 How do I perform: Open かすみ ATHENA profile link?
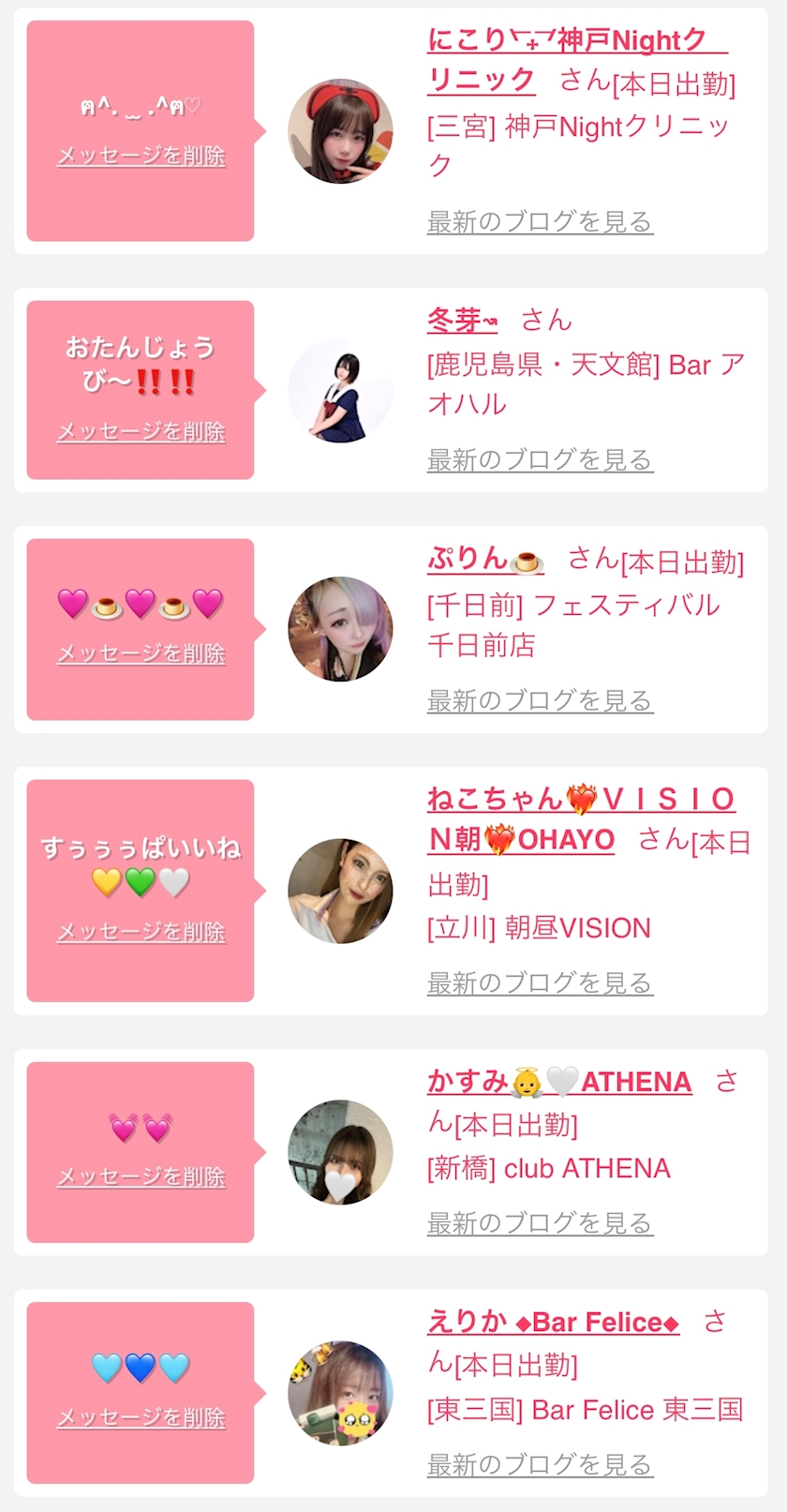pyautogui.click(x=559, y=1082)
